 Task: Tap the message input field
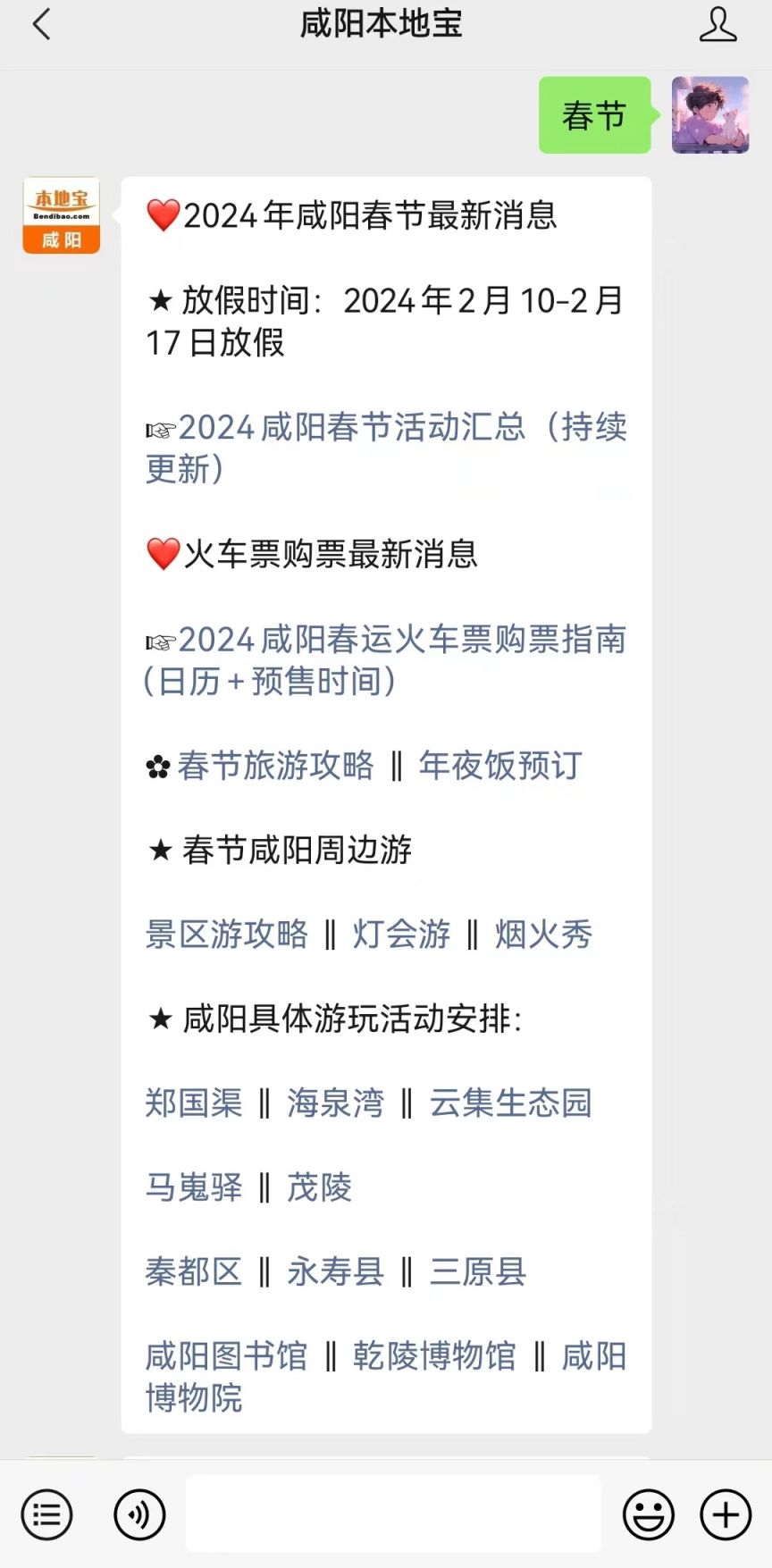tap(393, 1513)
